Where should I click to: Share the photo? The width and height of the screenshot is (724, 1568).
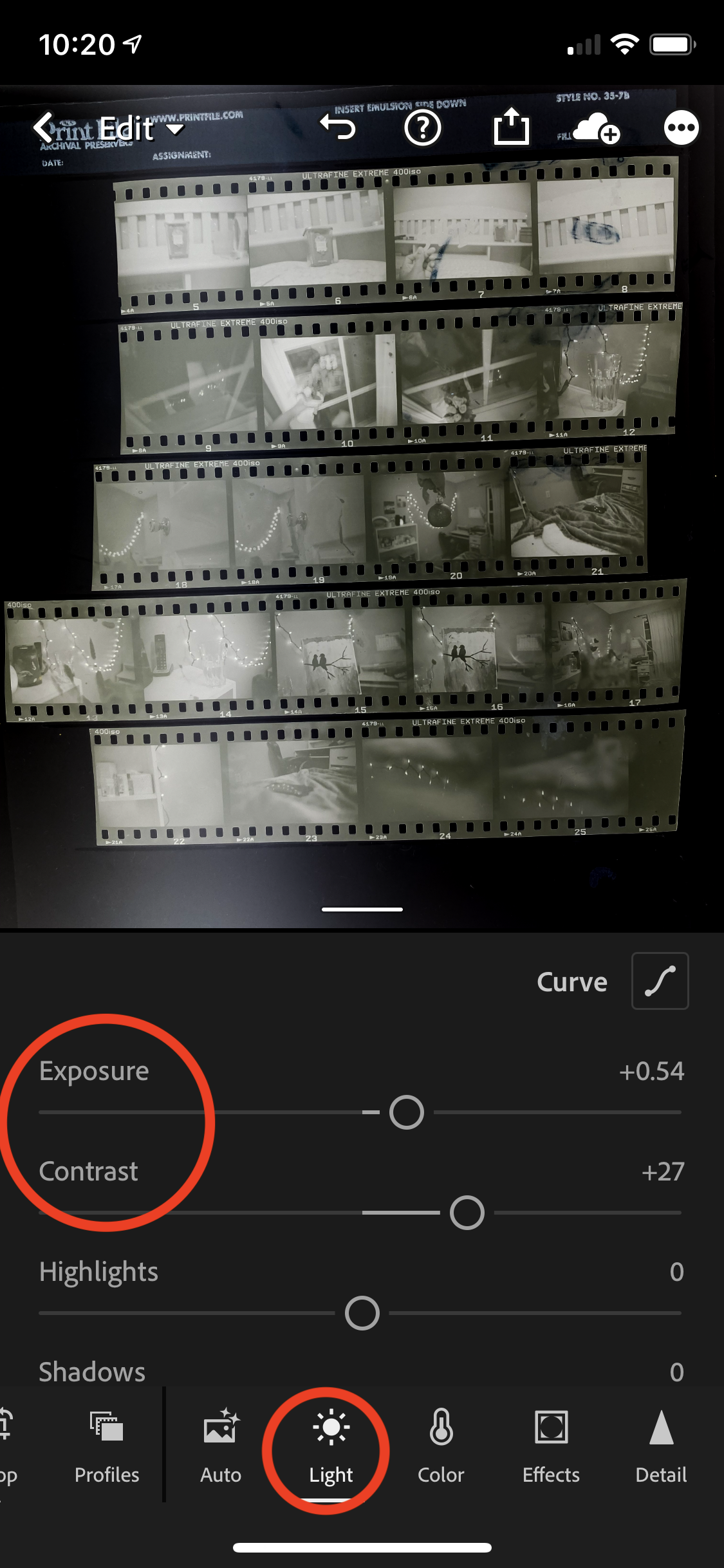tap(511, 126)
